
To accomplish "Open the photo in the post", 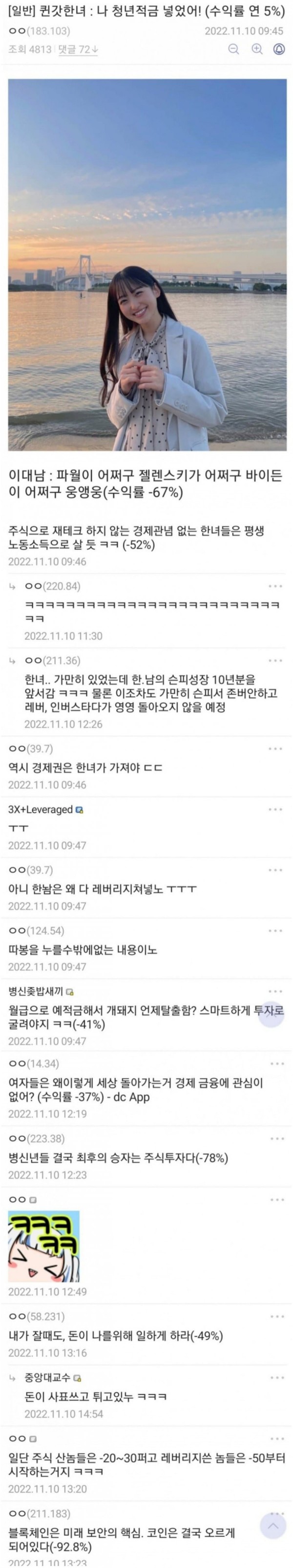I will click(x=146, y=265).
